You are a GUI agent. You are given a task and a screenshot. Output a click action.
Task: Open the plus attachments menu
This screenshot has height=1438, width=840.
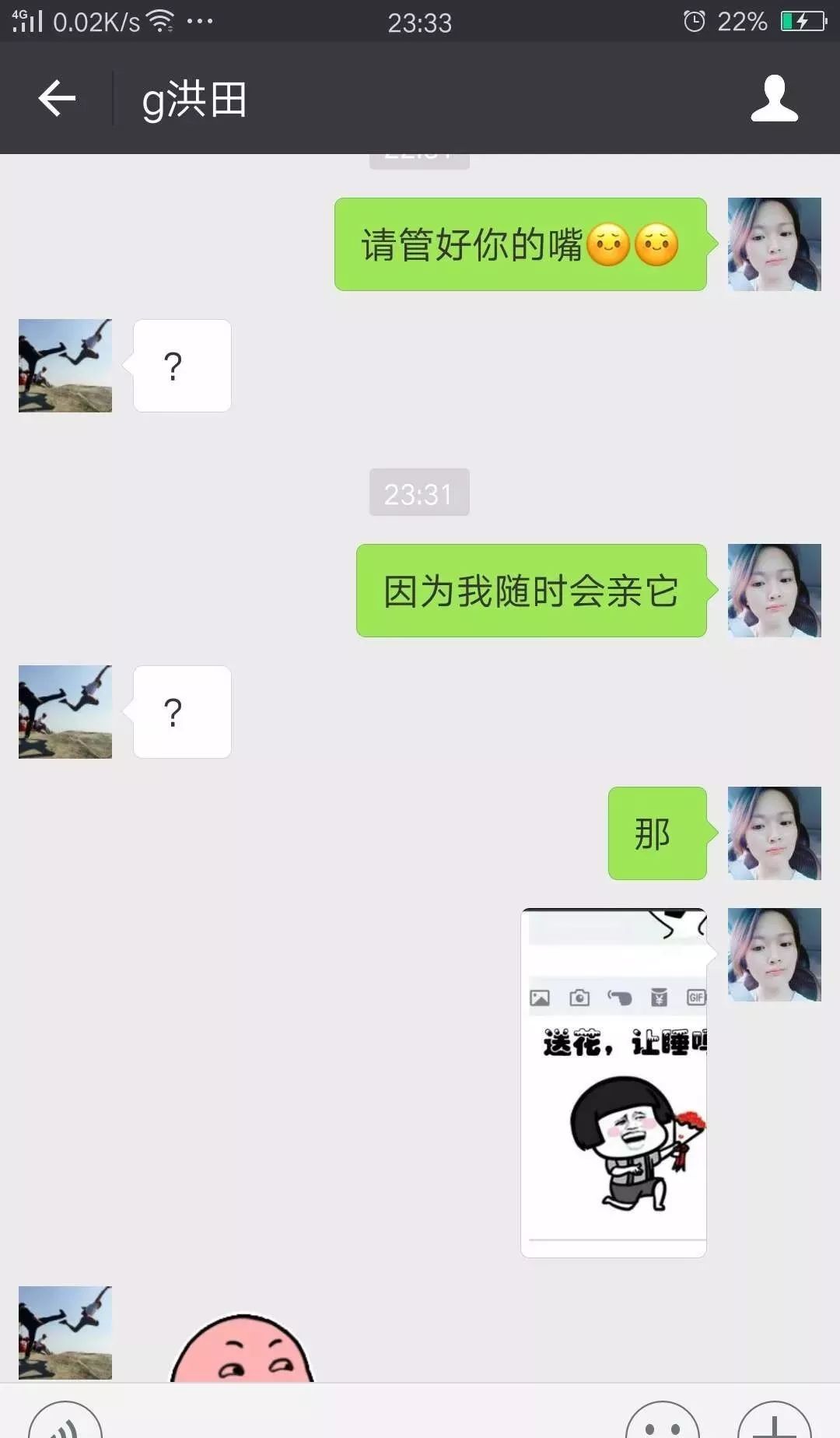pyautogui.click(x=774, y=1424)
